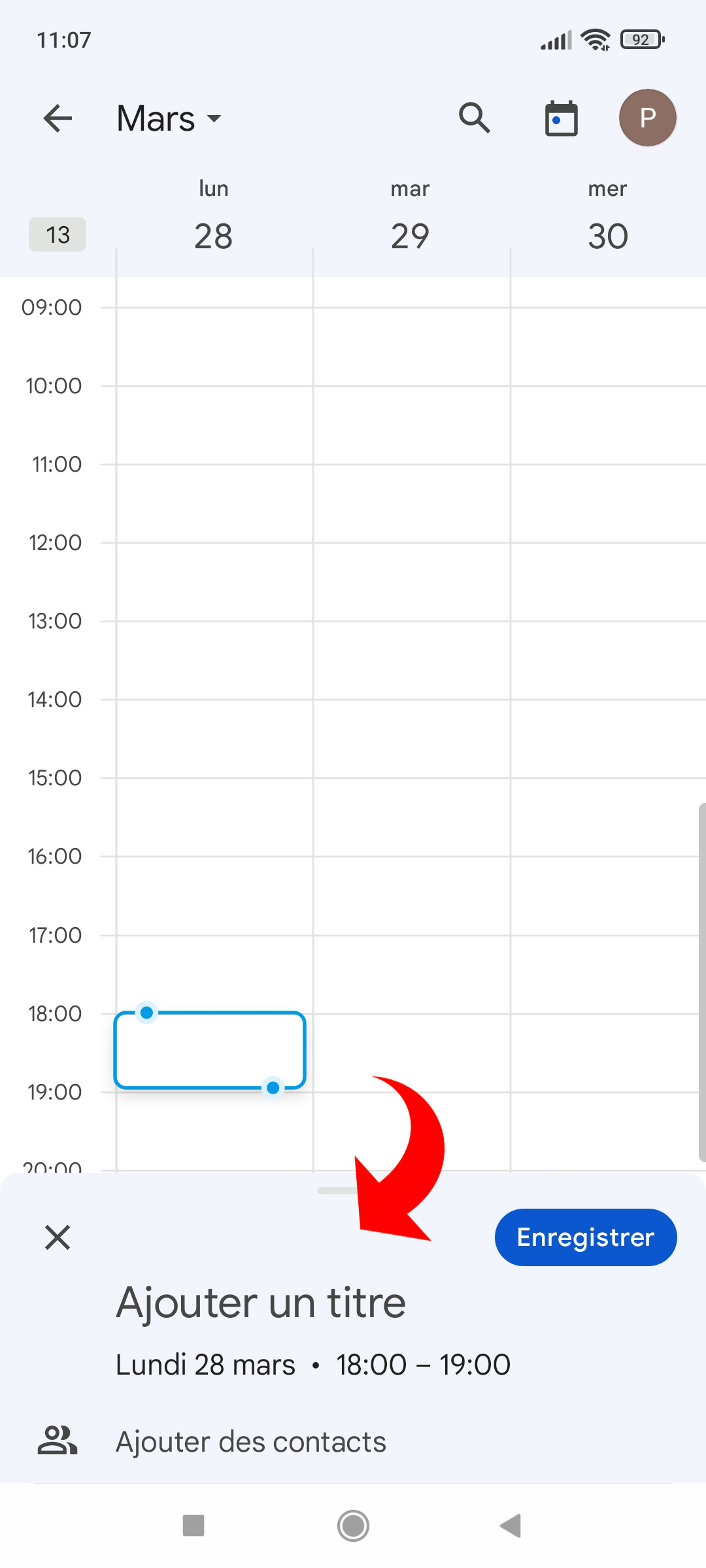Save the event with Enregistrer
The image size is (706, 1568).
pos(585,1237)
